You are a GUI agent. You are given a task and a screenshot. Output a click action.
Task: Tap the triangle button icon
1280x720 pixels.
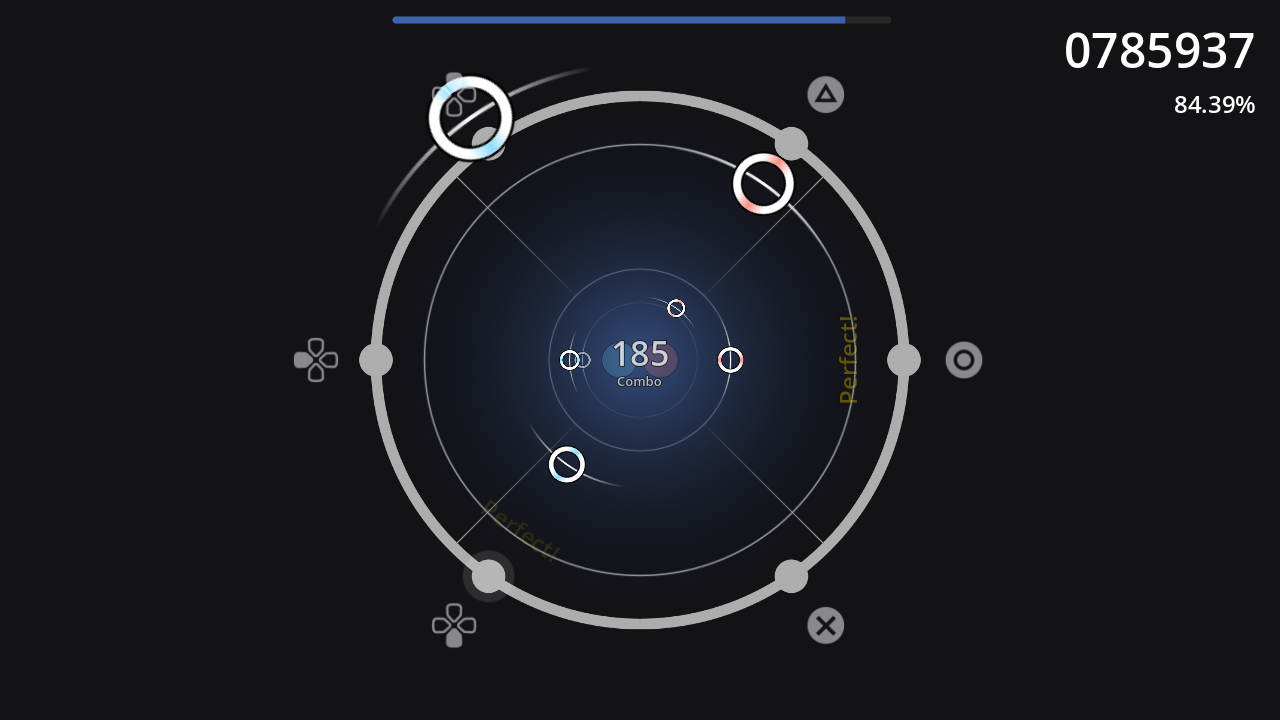[826, 95]
